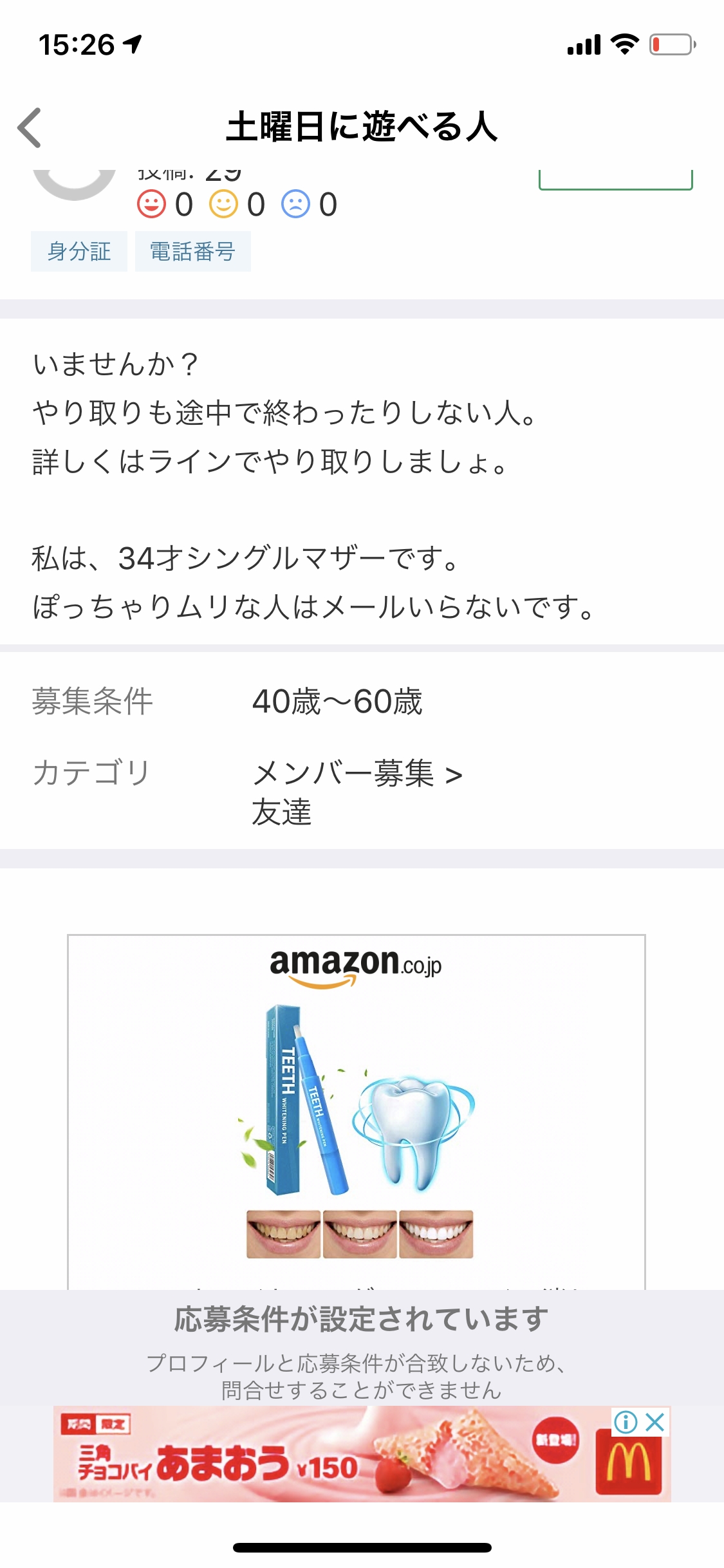Open the メンバー募集 > 友達 category link
The image size is (724, 1568).
pos(356,791)
